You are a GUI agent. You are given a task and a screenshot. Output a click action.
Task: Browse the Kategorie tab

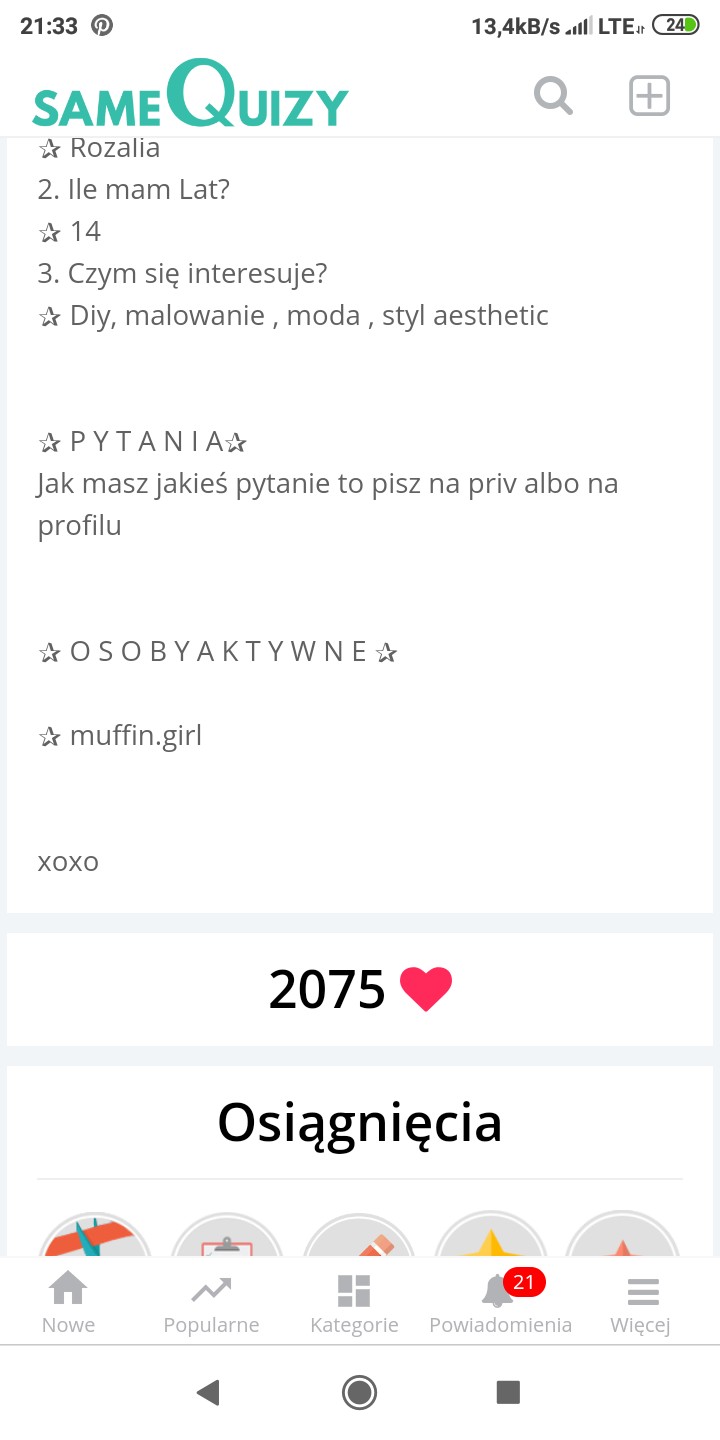pyautogui.click(x=354, y=1302)
